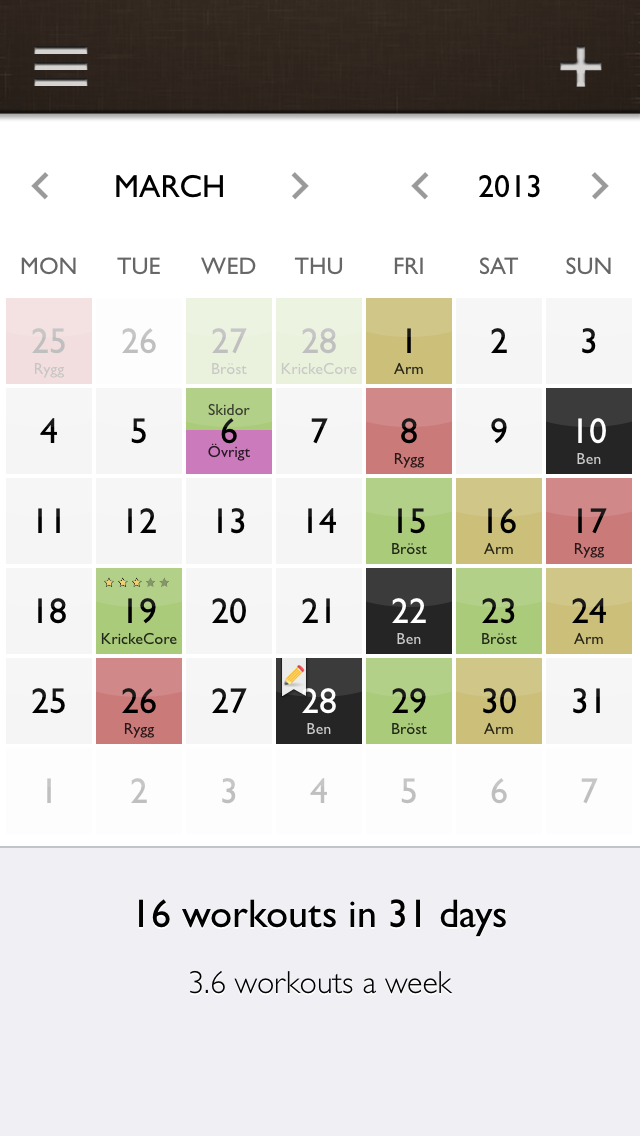Open March 22 Ben workout
This screenshot has height=1136, width=640.
click(x=409, y=611)
